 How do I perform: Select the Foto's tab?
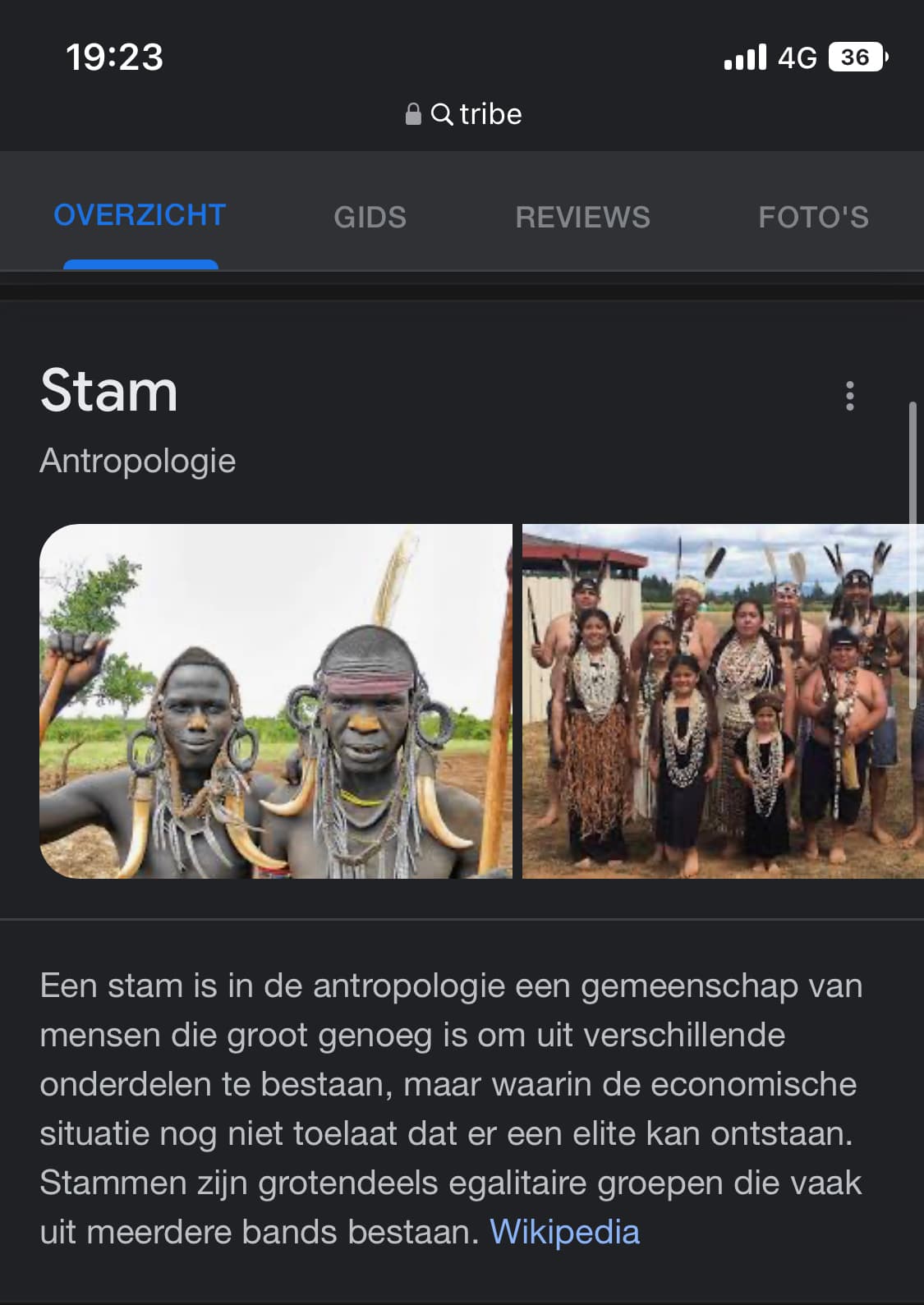click(813, 217)
